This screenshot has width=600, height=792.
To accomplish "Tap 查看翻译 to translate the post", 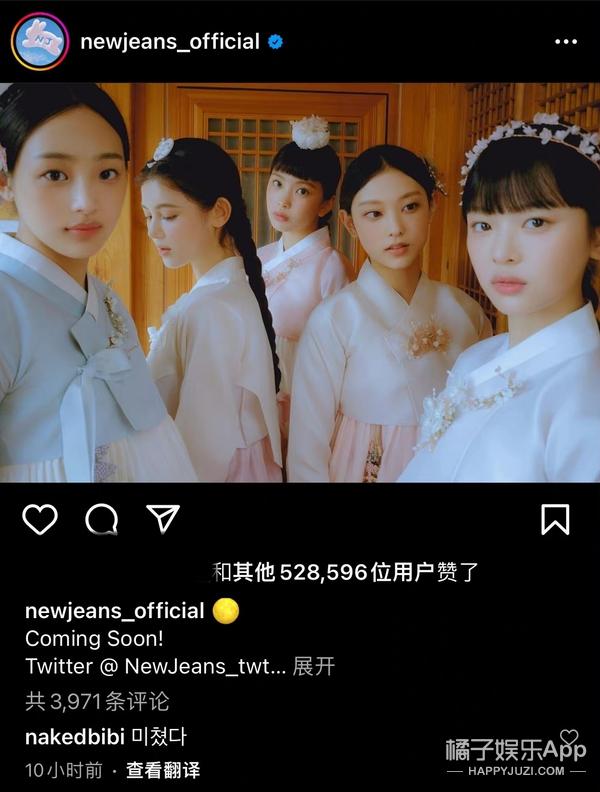I will pos(163,770).
